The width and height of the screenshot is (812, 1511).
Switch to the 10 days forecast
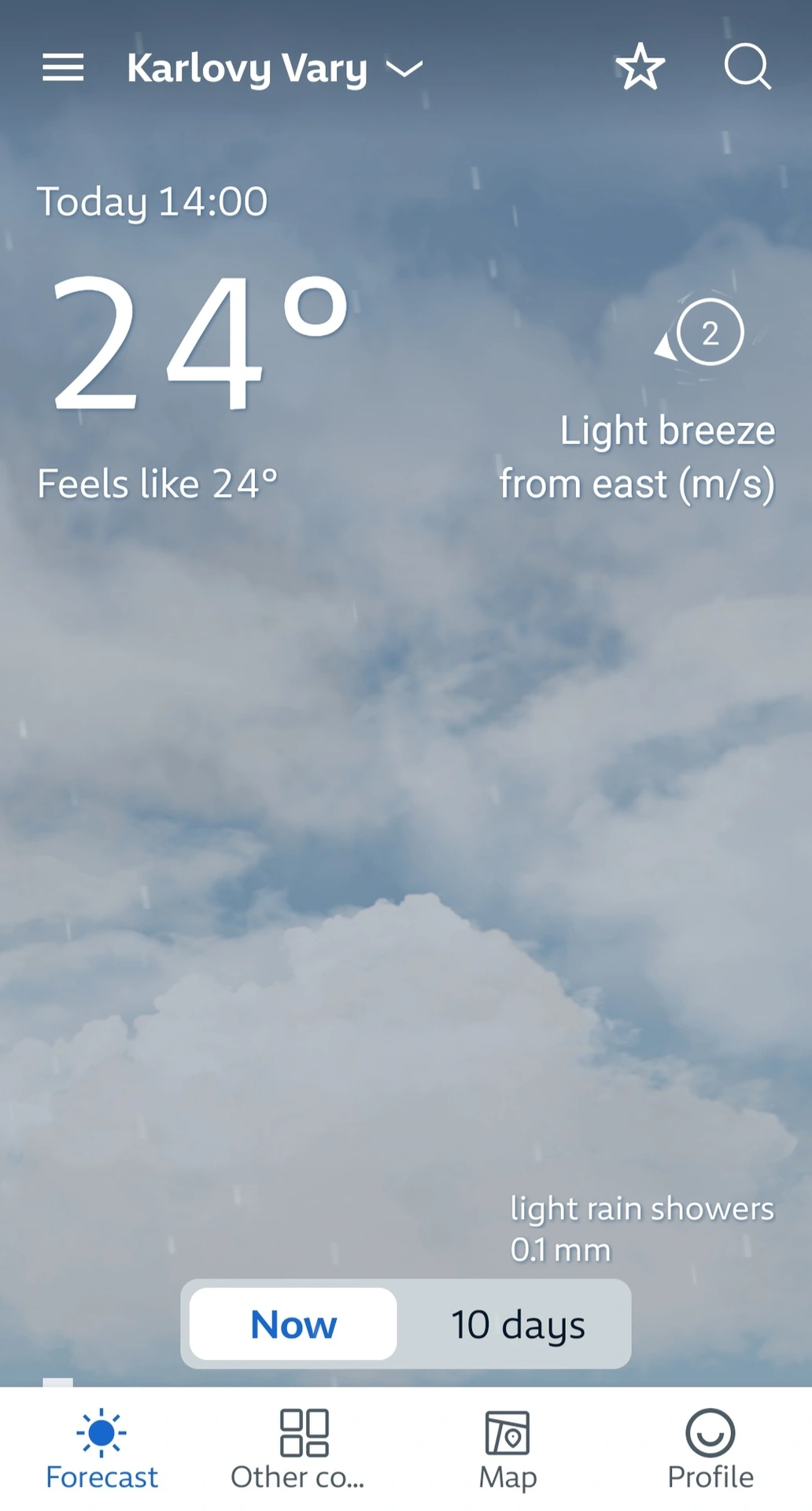point(517,1324)
